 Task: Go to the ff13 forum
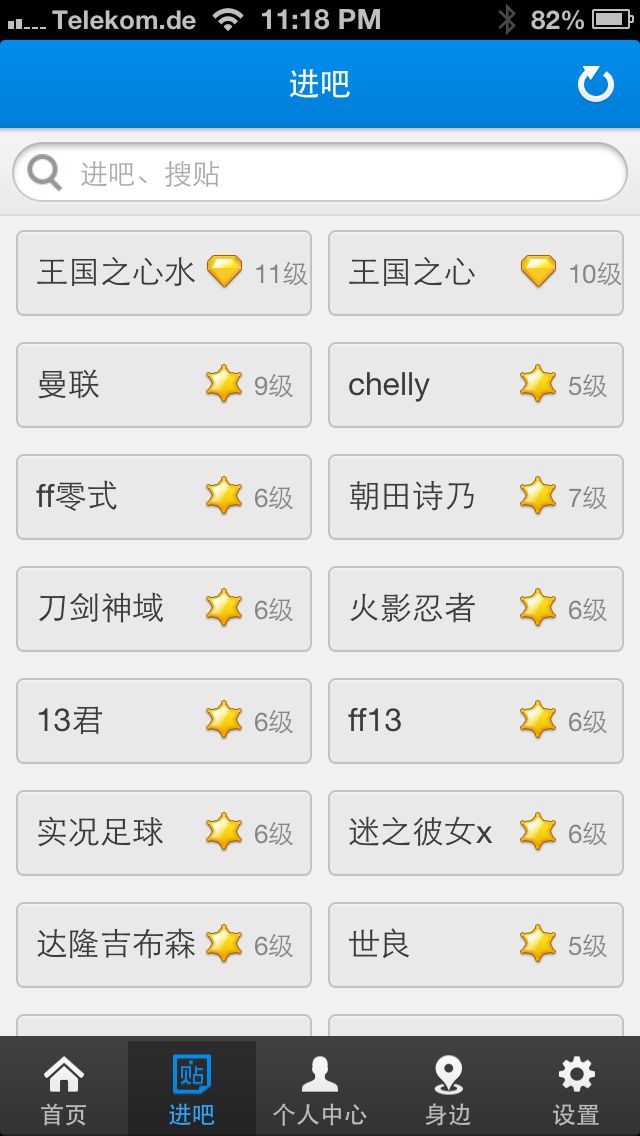click(x=476, y=721)
